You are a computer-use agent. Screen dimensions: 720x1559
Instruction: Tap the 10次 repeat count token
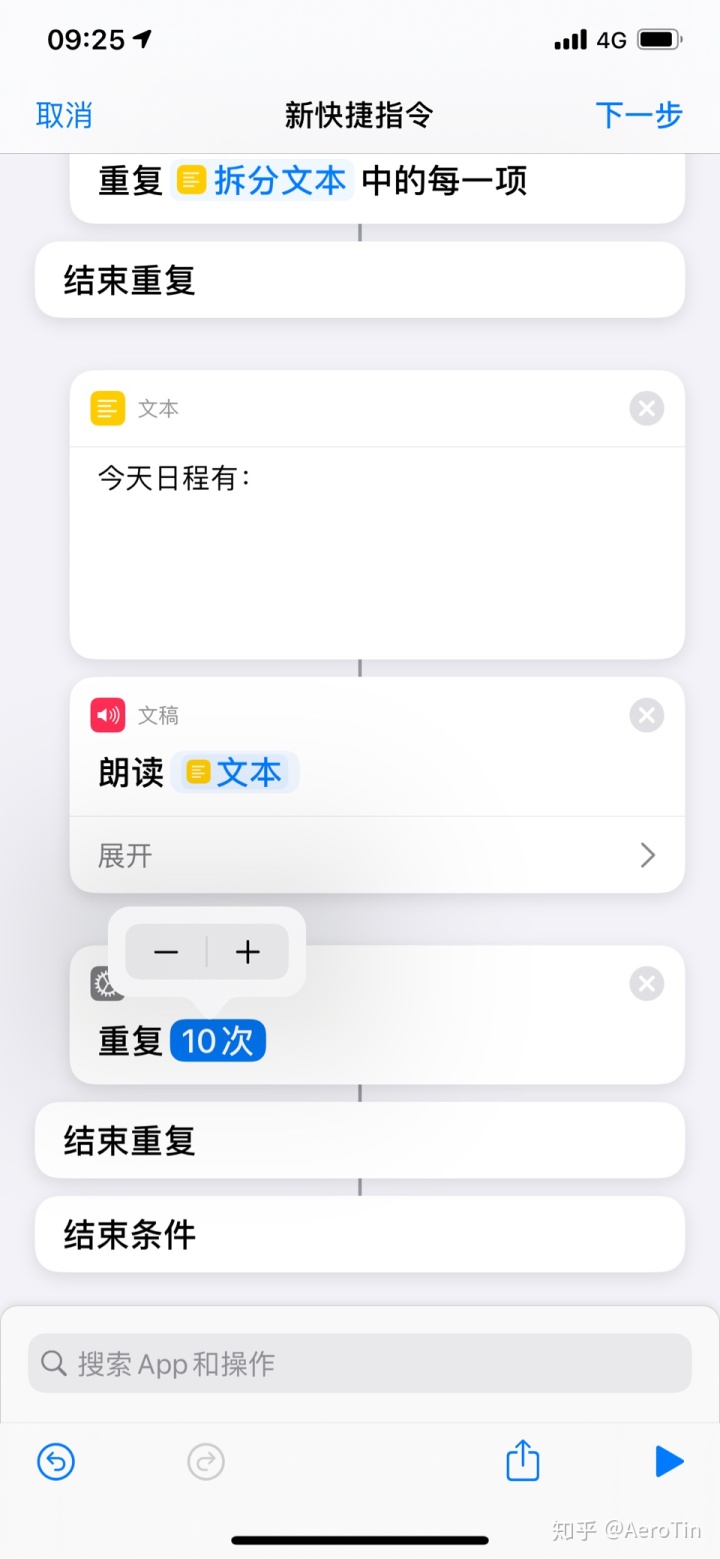tap(218, 1041)
